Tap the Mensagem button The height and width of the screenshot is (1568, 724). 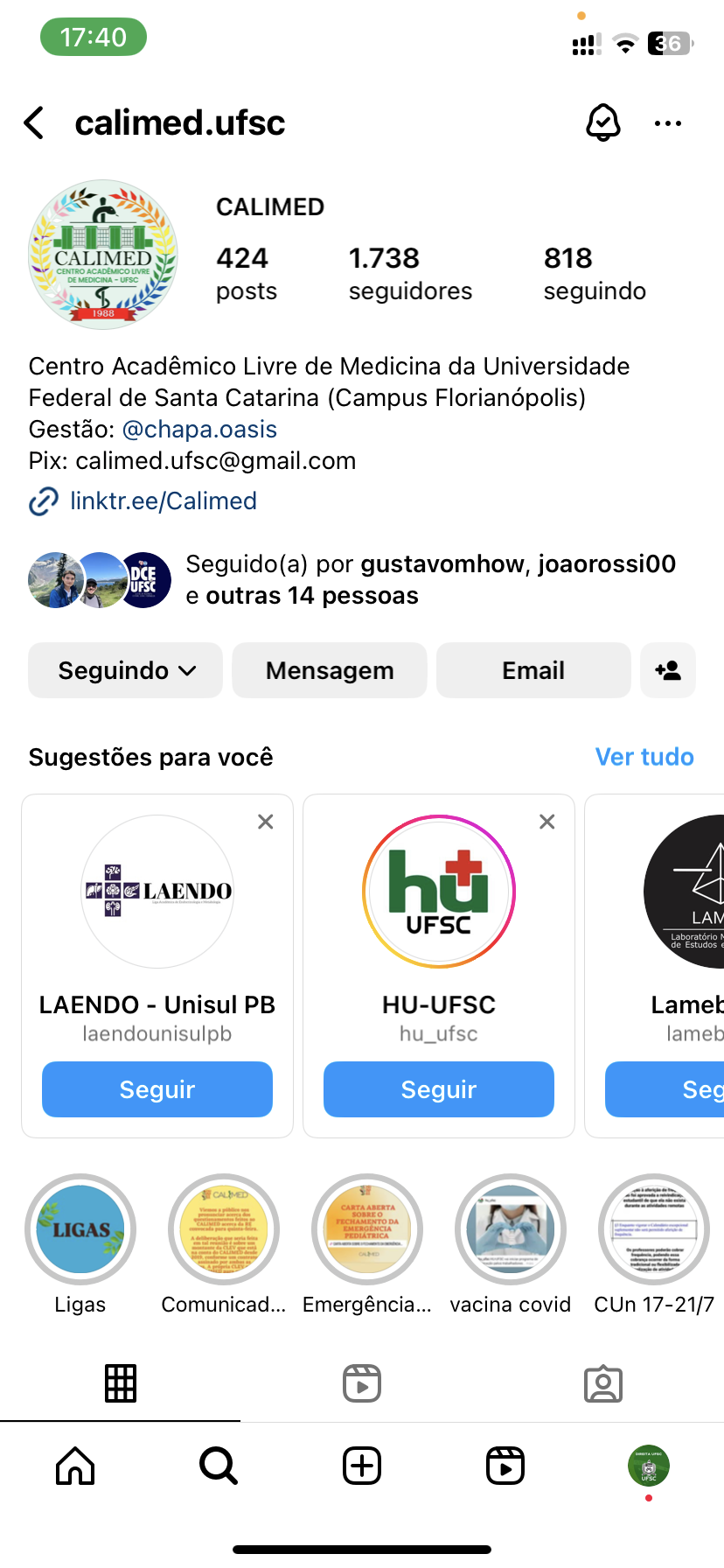click(x=330, y=670)
